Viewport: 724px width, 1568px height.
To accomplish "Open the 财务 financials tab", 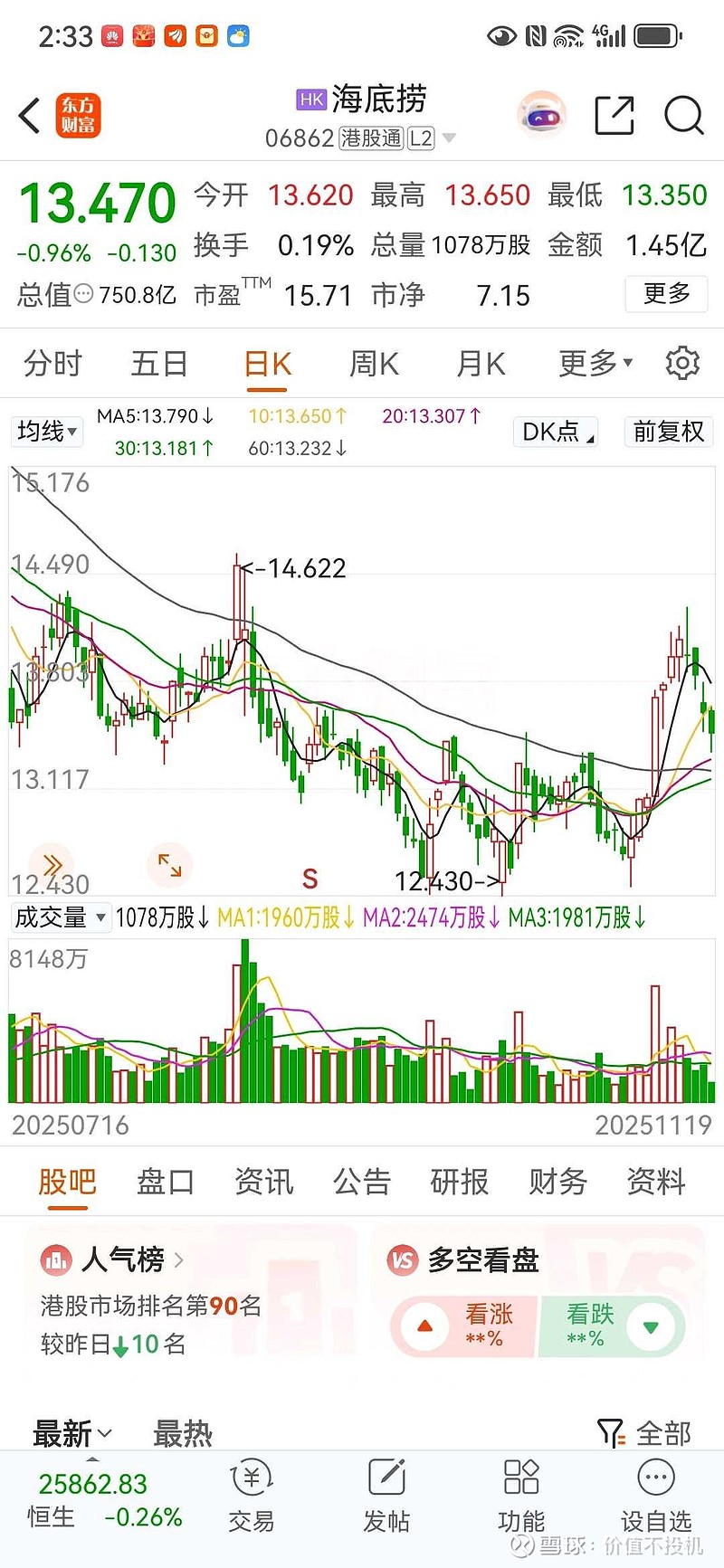I will (x=557, y=1183).
